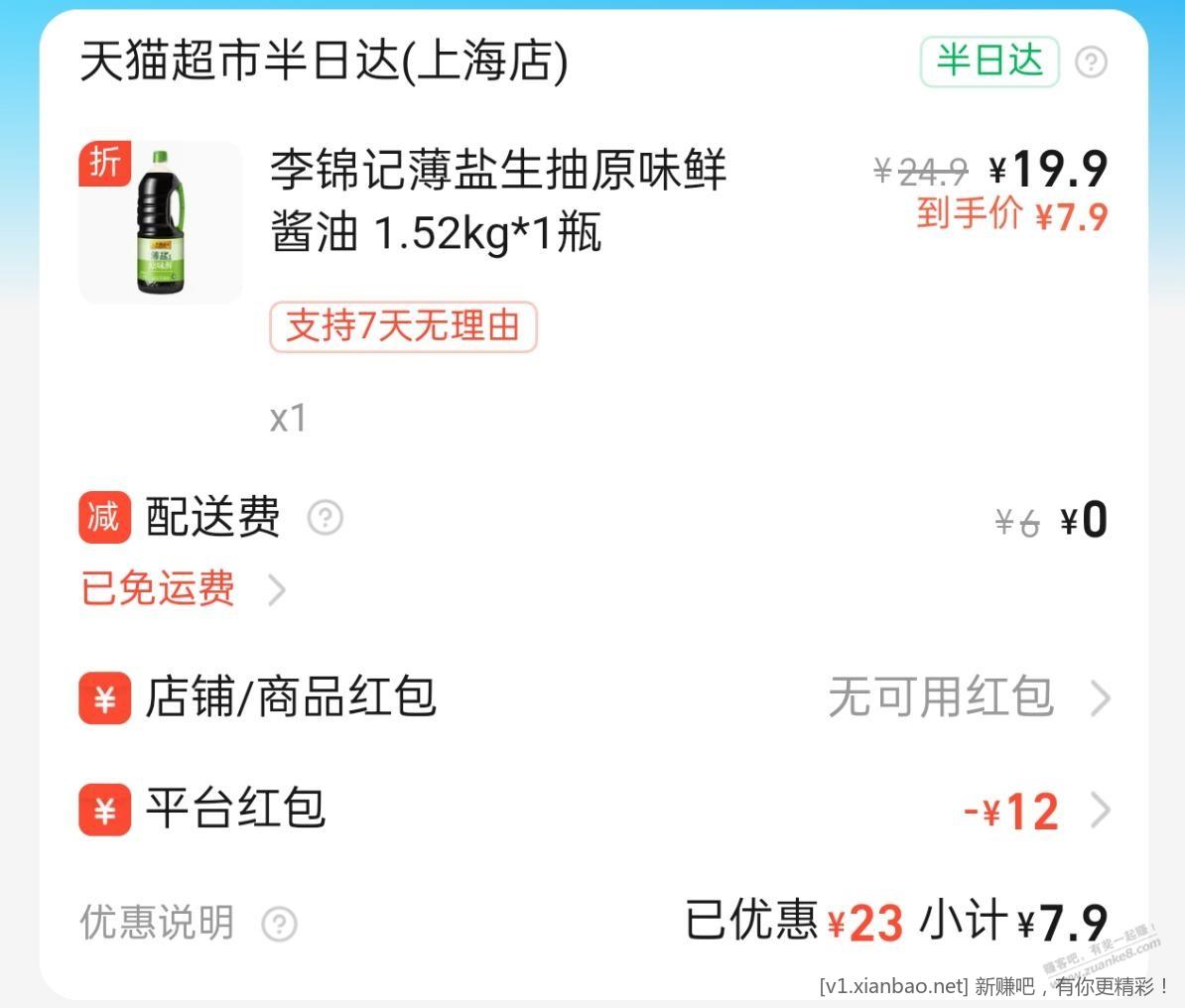Tap the help icon beside 优惠说明

[x=279, y=924]
